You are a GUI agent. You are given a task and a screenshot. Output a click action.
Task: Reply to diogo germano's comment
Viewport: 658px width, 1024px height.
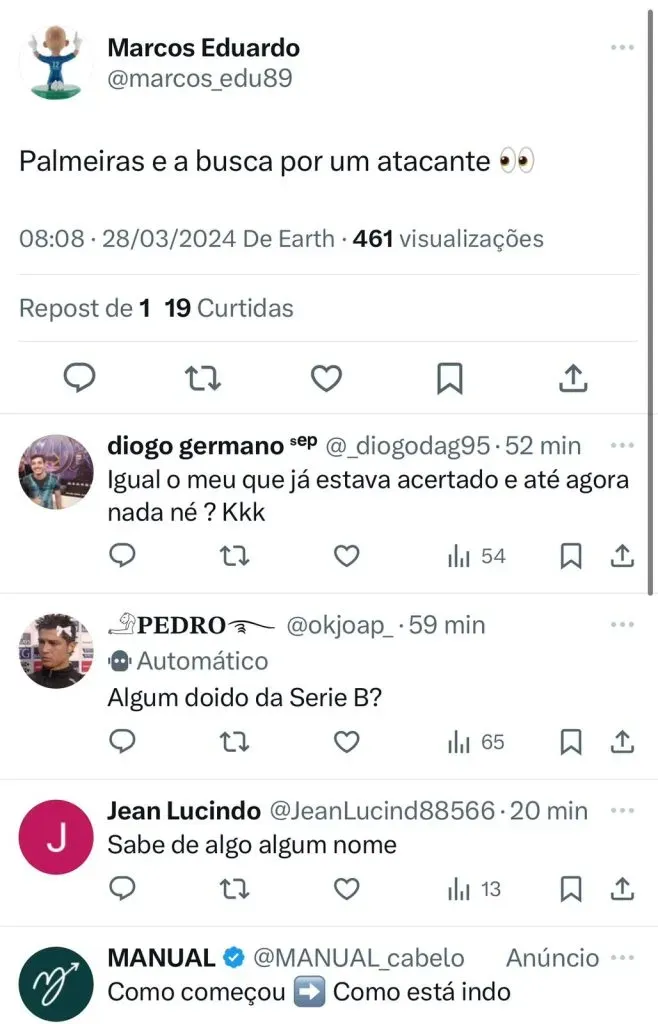122,556
